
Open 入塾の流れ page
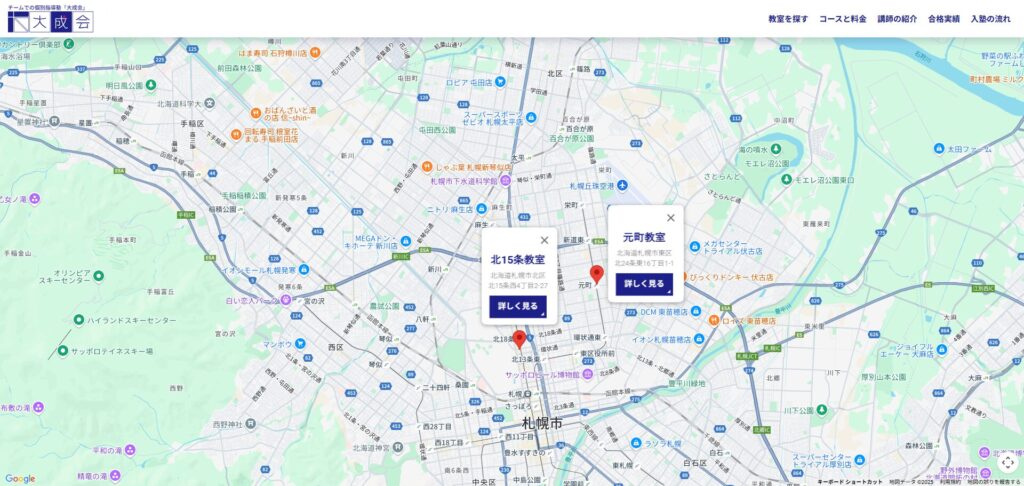pyautogui.click(x=992, y=19)
